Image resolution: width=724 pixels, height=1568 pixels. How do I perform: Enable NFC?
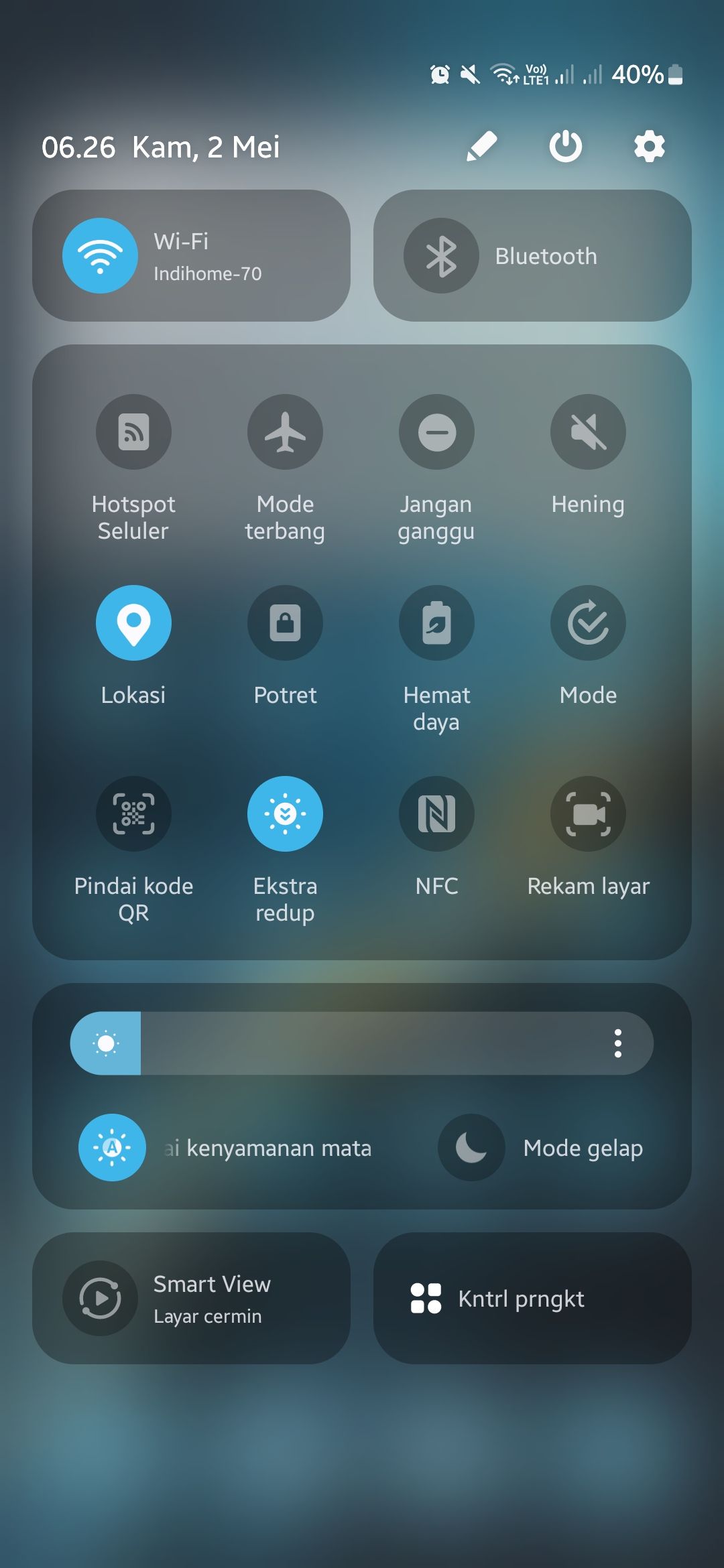click(436, 813)
